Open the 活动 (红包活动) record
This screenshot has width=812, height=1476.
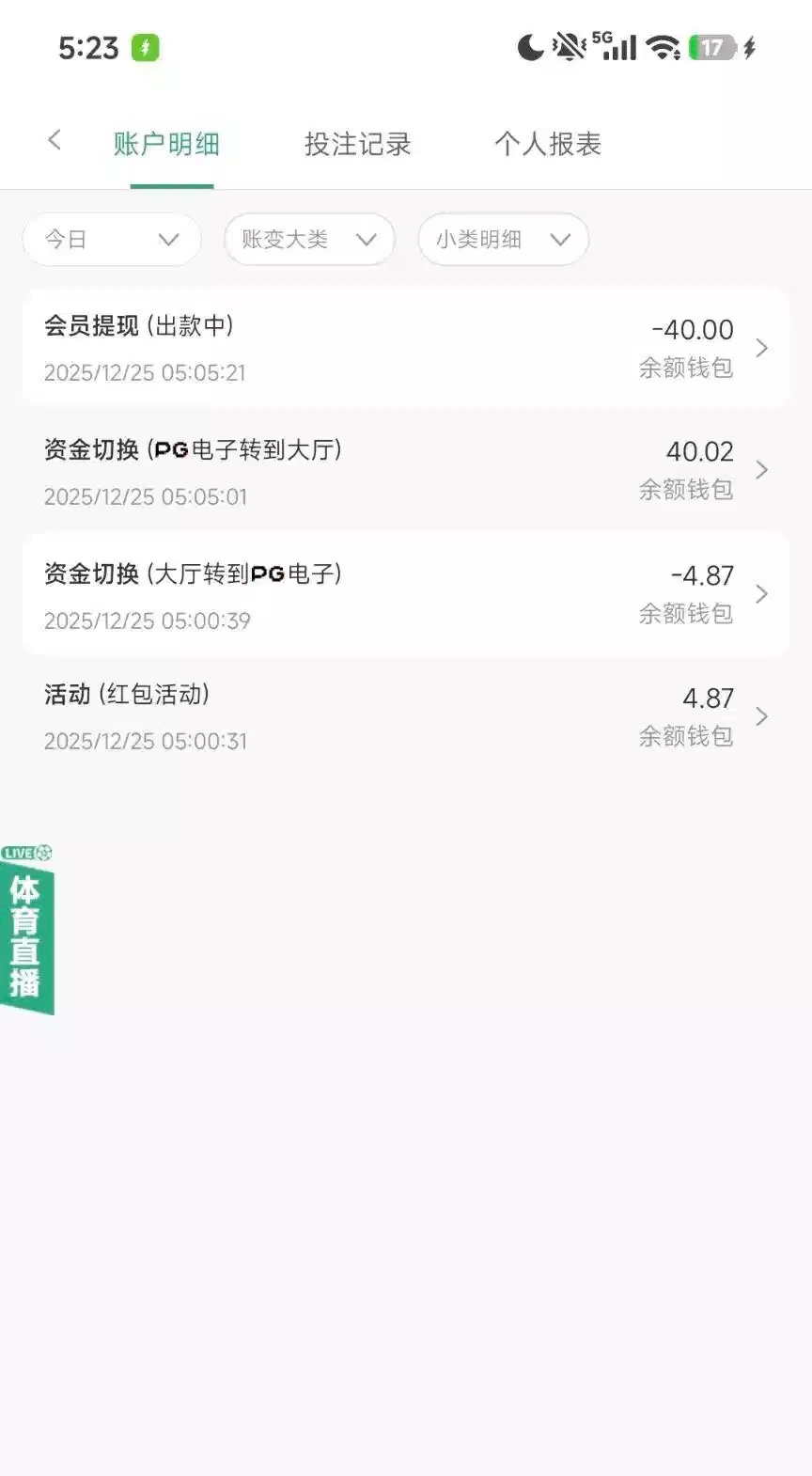click(406, 716)
